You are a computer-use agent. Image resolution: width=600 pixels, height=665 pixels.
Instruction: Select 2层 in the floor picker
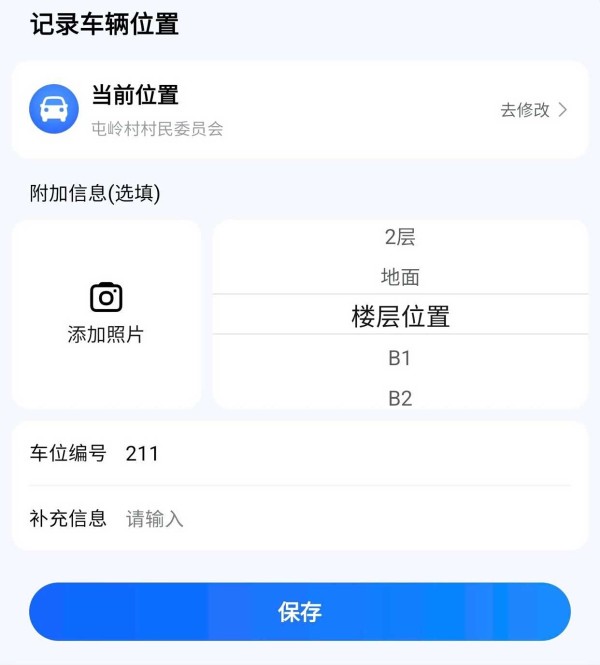[x=400, y=238]
